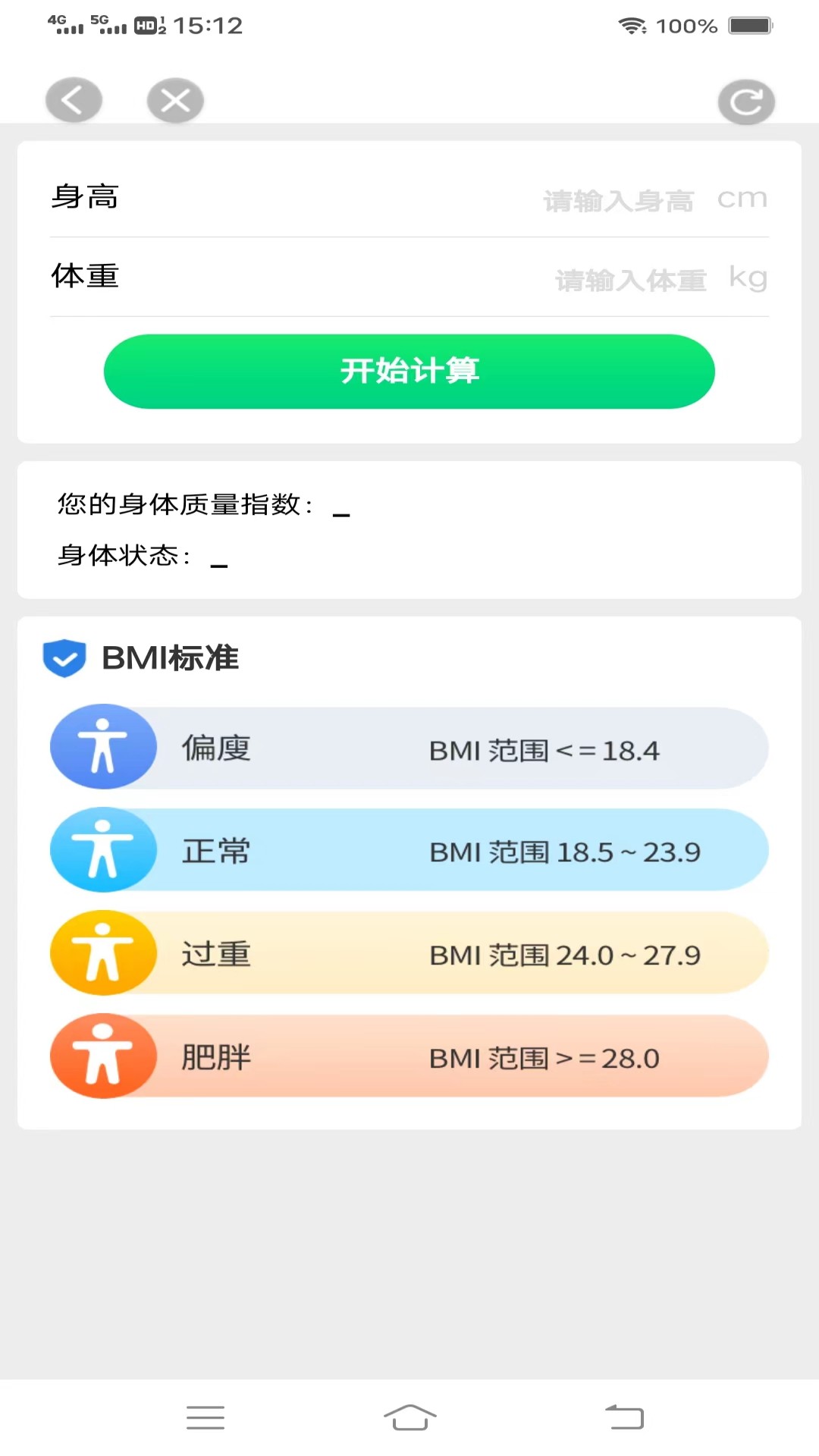Tap the orange person icon for 肥胖

coord(104,1056)
